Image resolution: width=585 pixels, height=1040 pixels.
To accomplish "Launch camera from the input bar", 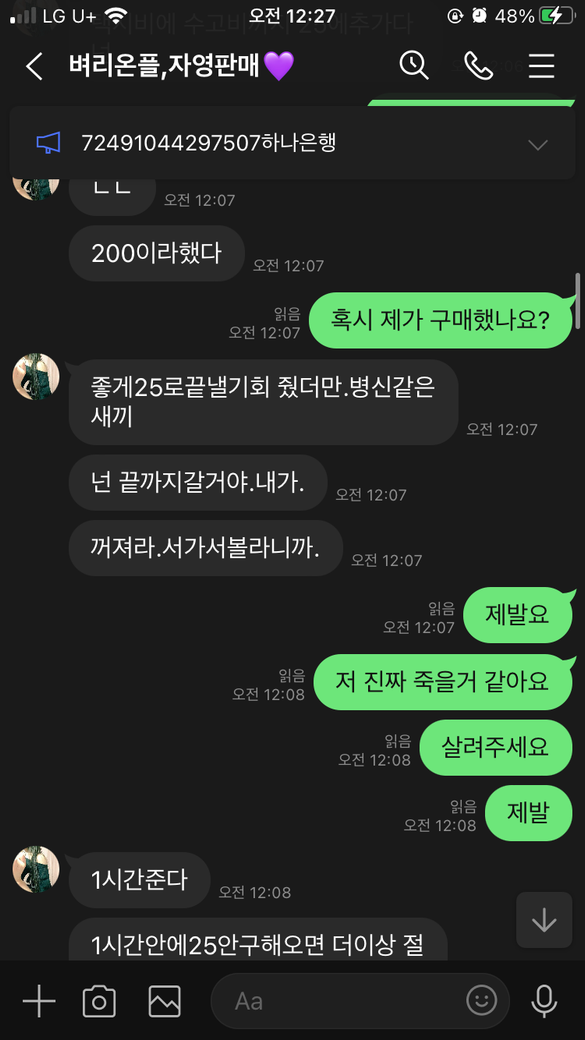I will point(99,1000).
